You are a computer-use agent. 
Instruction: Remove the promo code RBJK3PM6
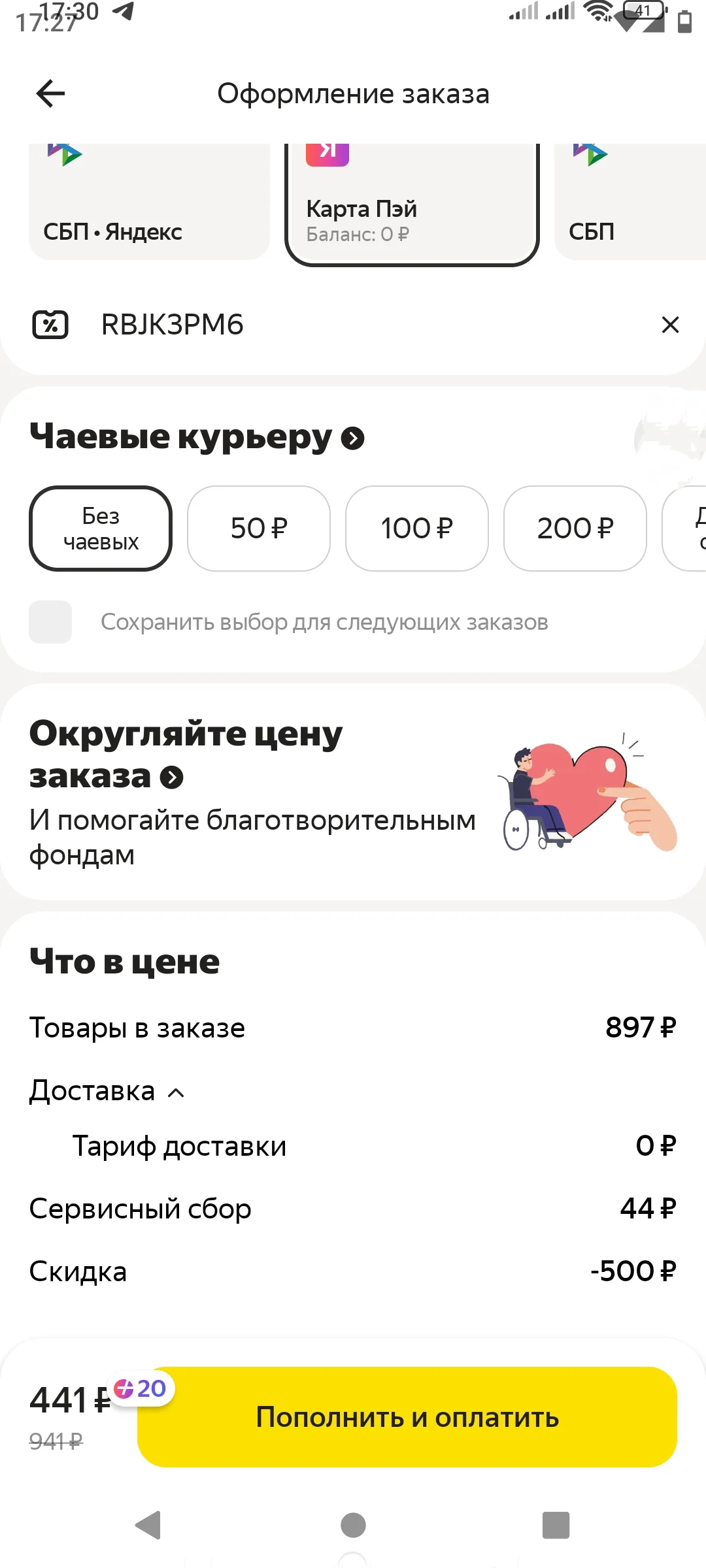click(670, 325)
